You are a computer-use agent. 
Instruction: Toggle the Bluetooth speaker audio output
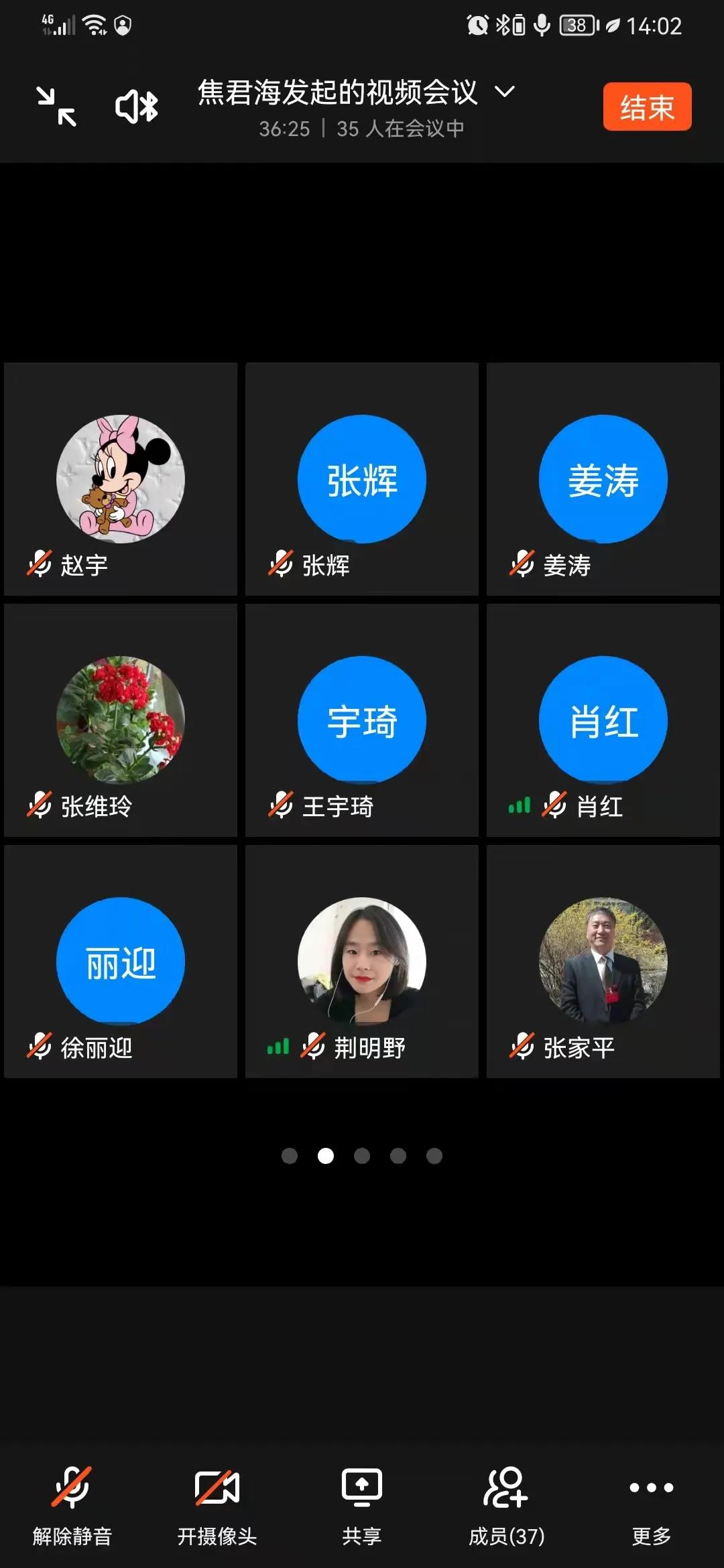click(136, 107)
